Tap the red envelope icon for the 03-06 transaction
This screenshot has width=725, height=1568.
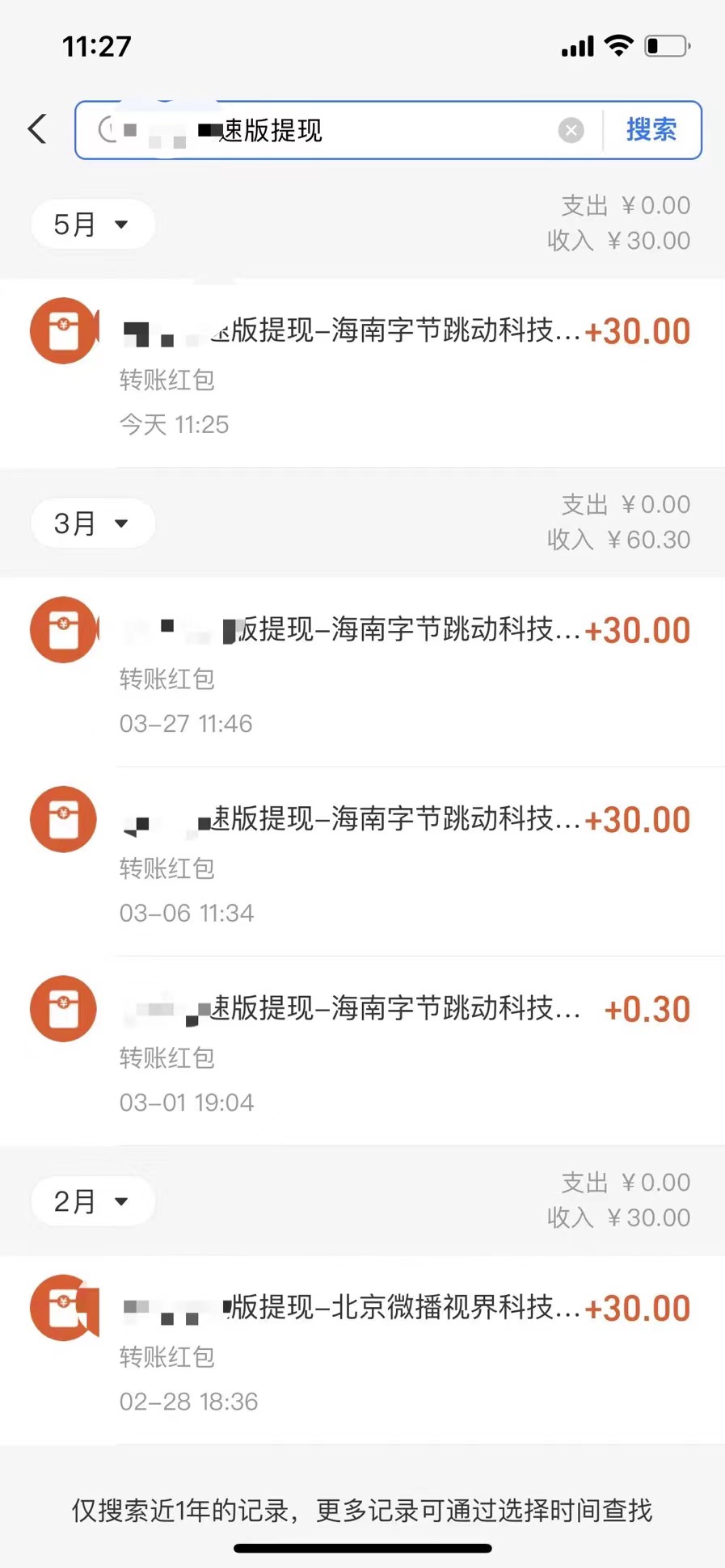[63, 819]
